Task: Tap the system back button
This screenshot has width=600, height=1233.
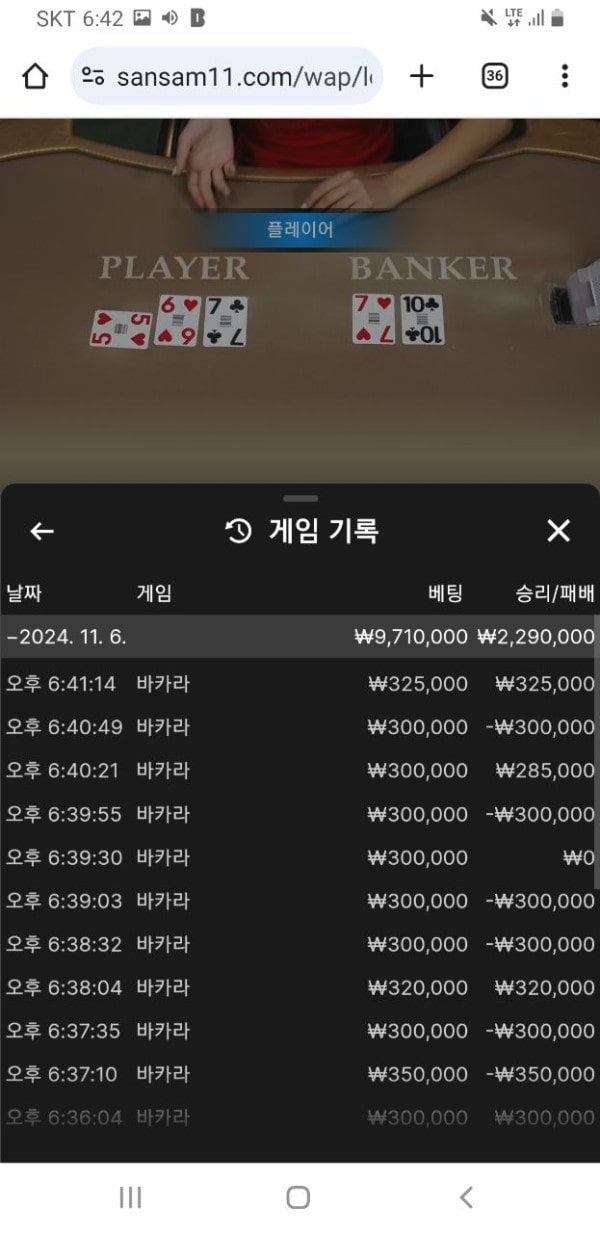Action: pos(465,1197)
